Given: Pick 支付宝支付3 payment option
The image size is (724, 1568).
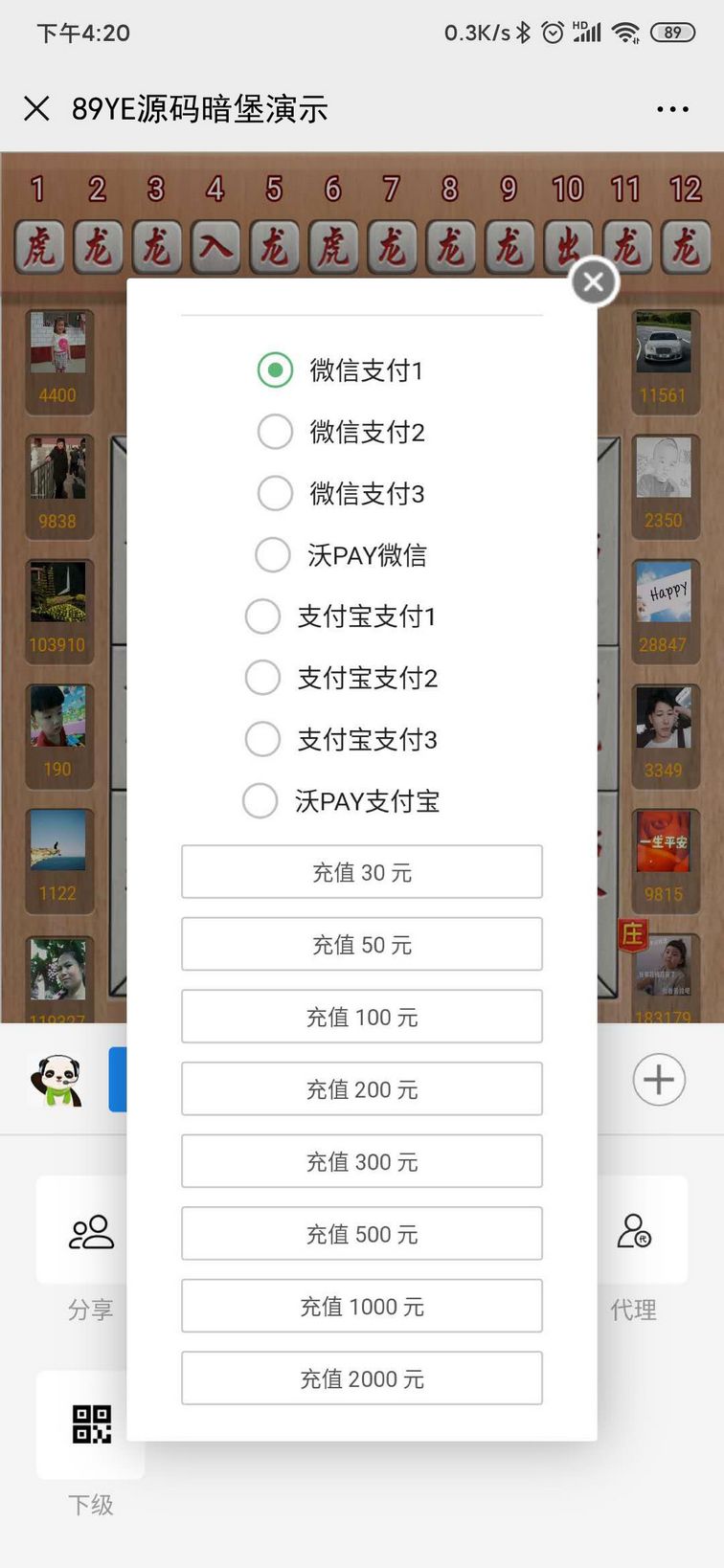Looking at the screenshot, I should click(263, 739).
